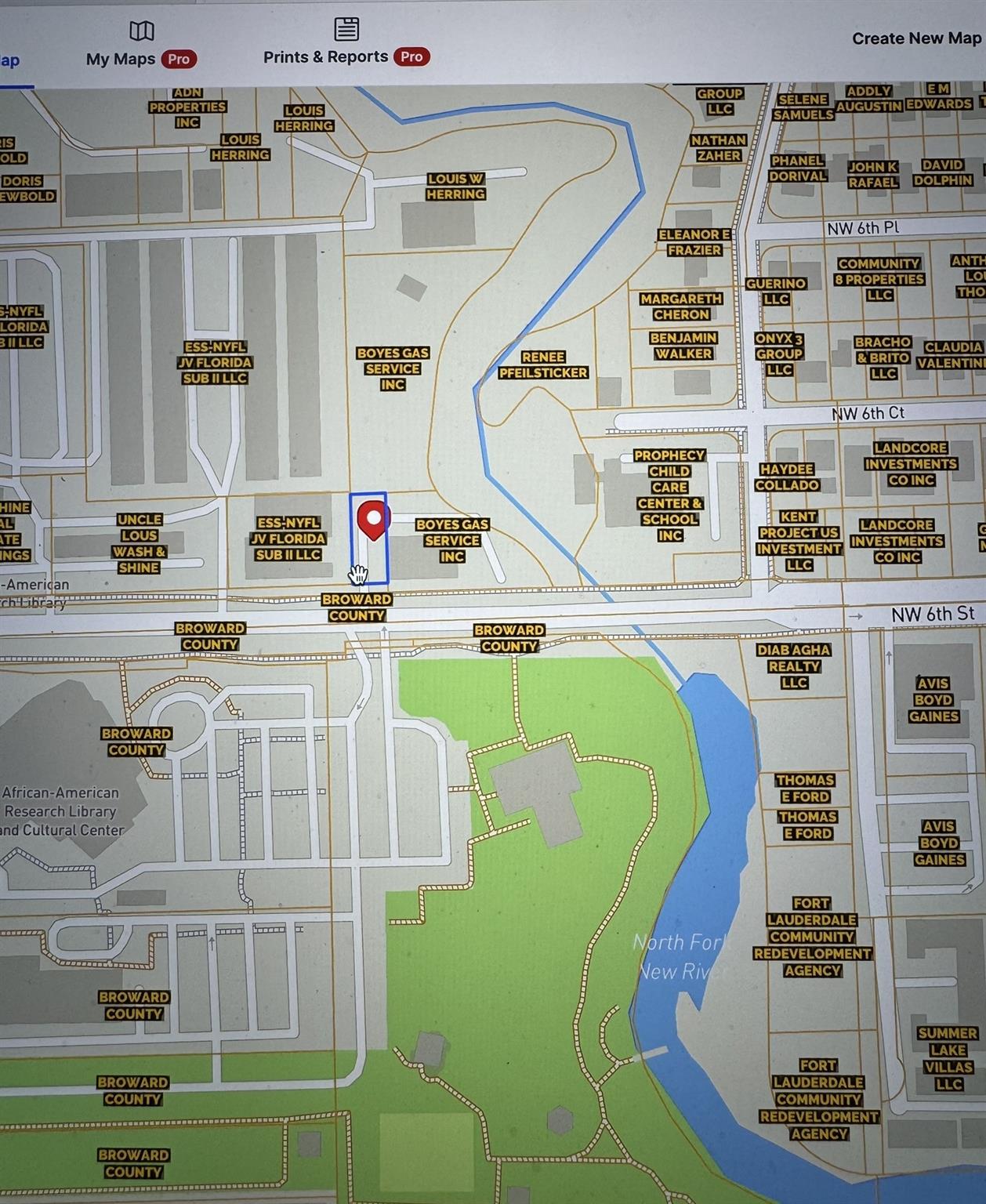Select the Diab Agha Realty LLC parcel
This screenshot has width=986, height=1204.
793,666
